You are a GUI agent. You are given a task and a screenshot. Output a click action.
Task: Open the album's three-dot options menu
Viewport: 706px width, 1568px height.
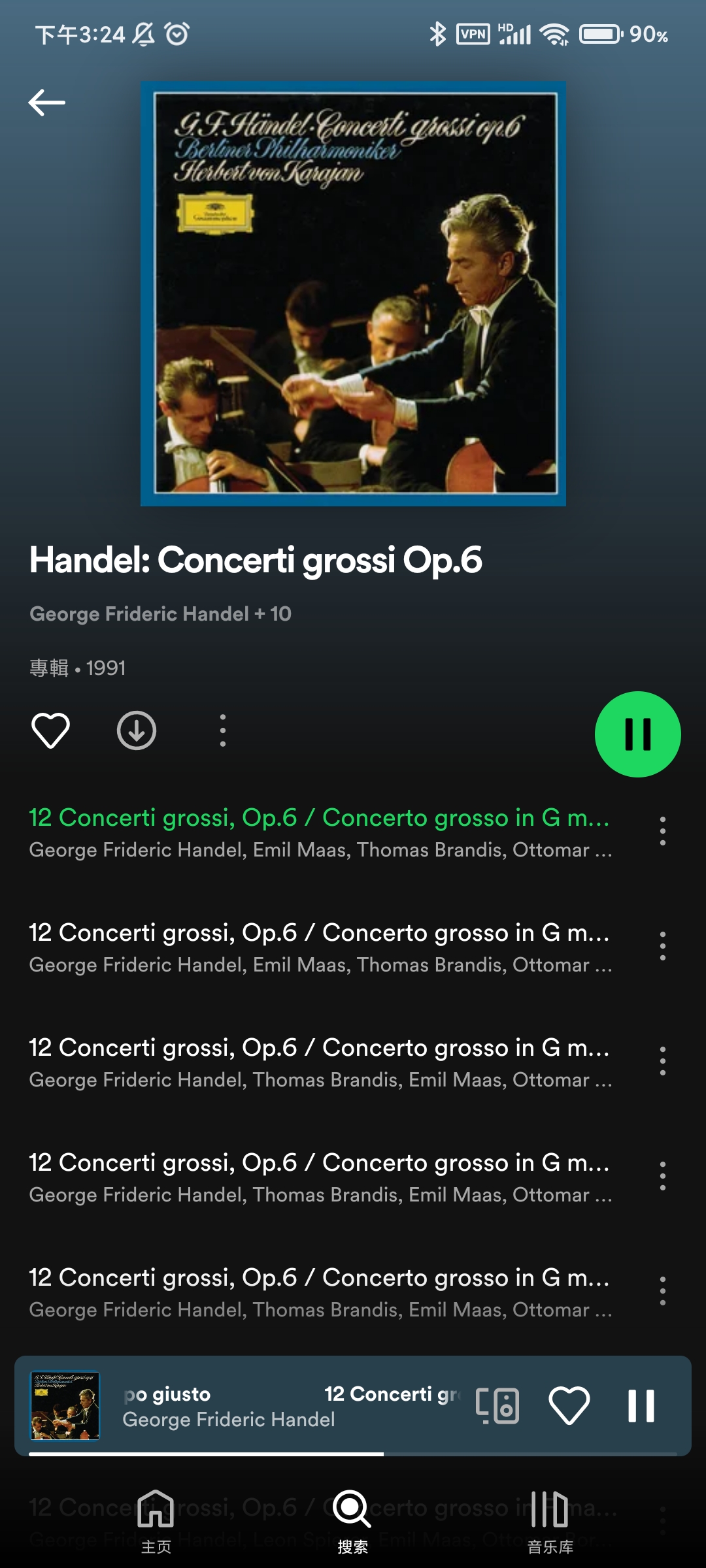(222, 730)
